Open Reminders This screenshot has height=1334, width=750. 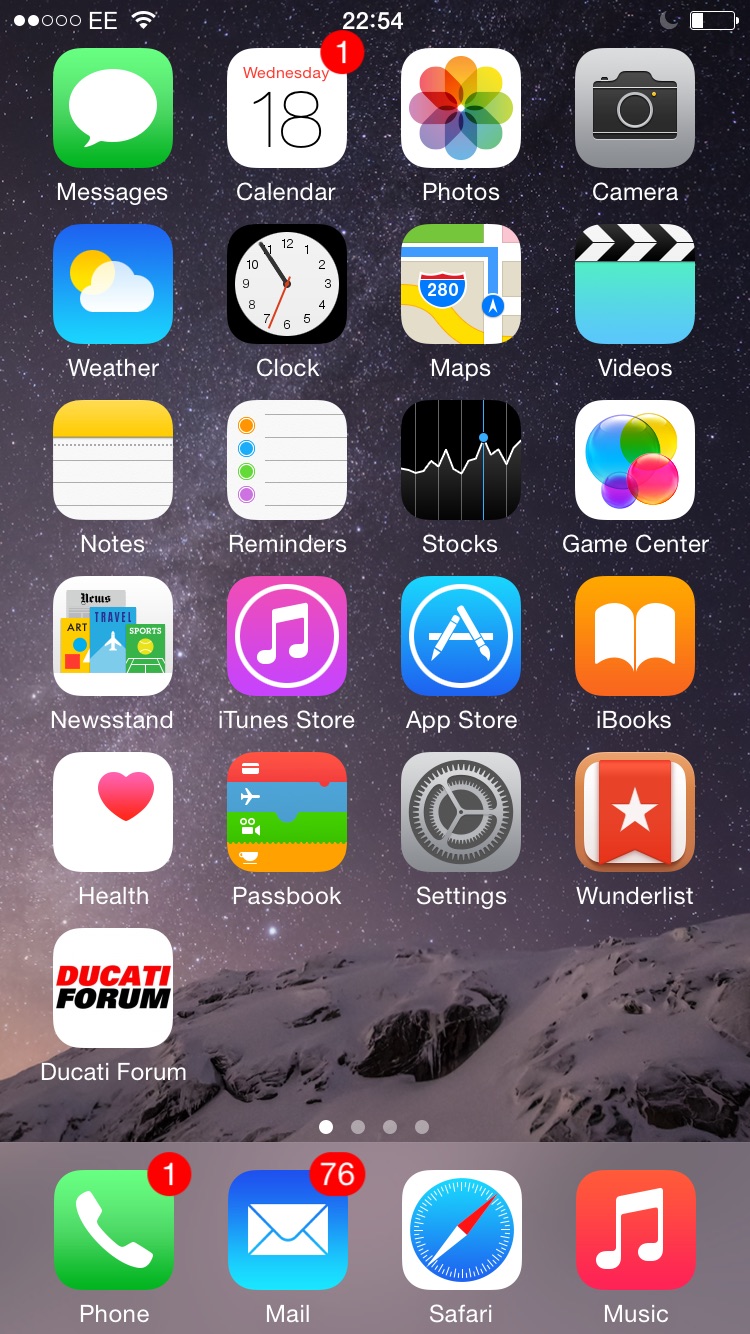tap(287, 460)
